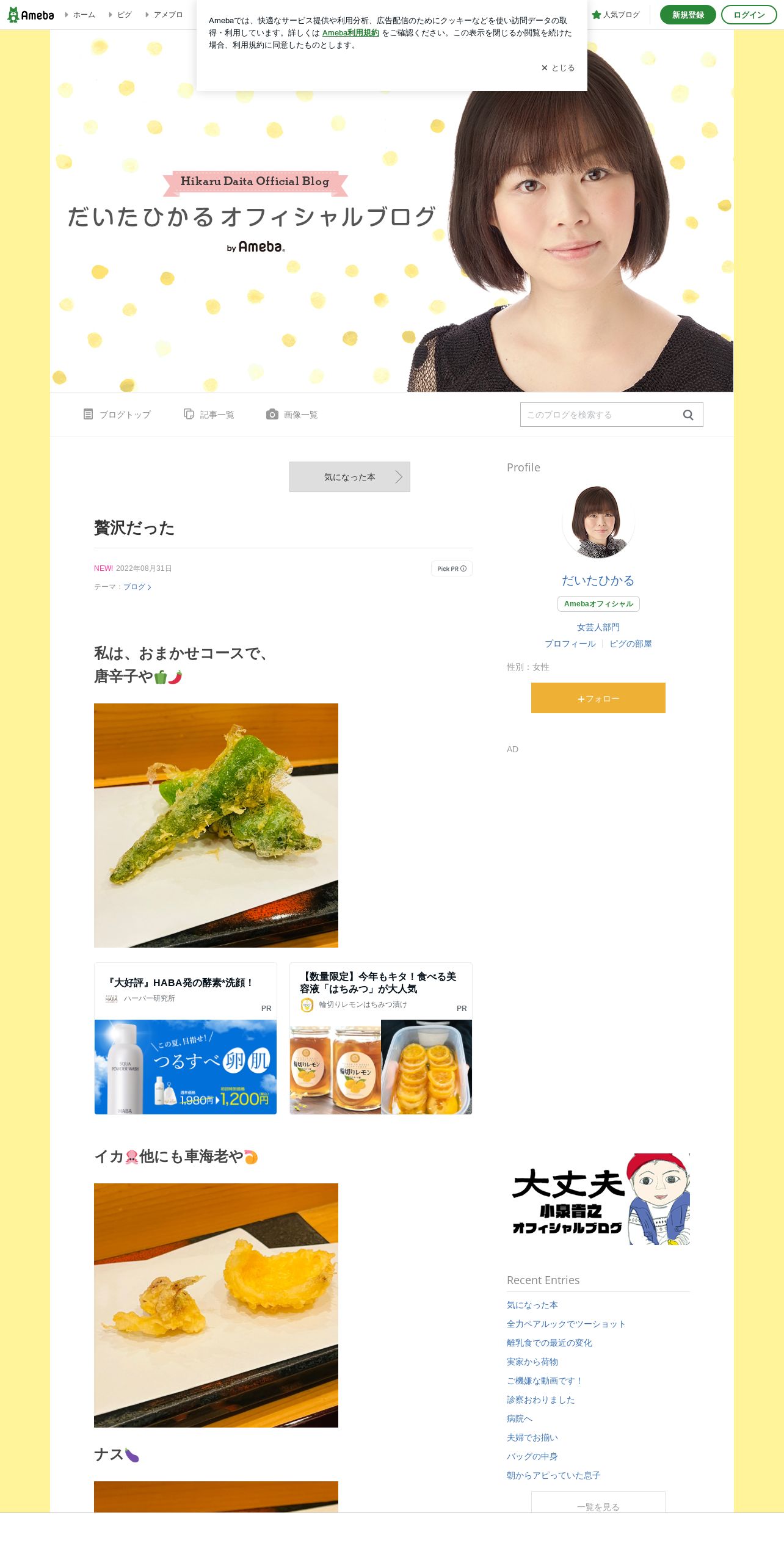This screenshot has width=784, height=1568.
Task: Open the プロフィール link
Action: [570, 644]
